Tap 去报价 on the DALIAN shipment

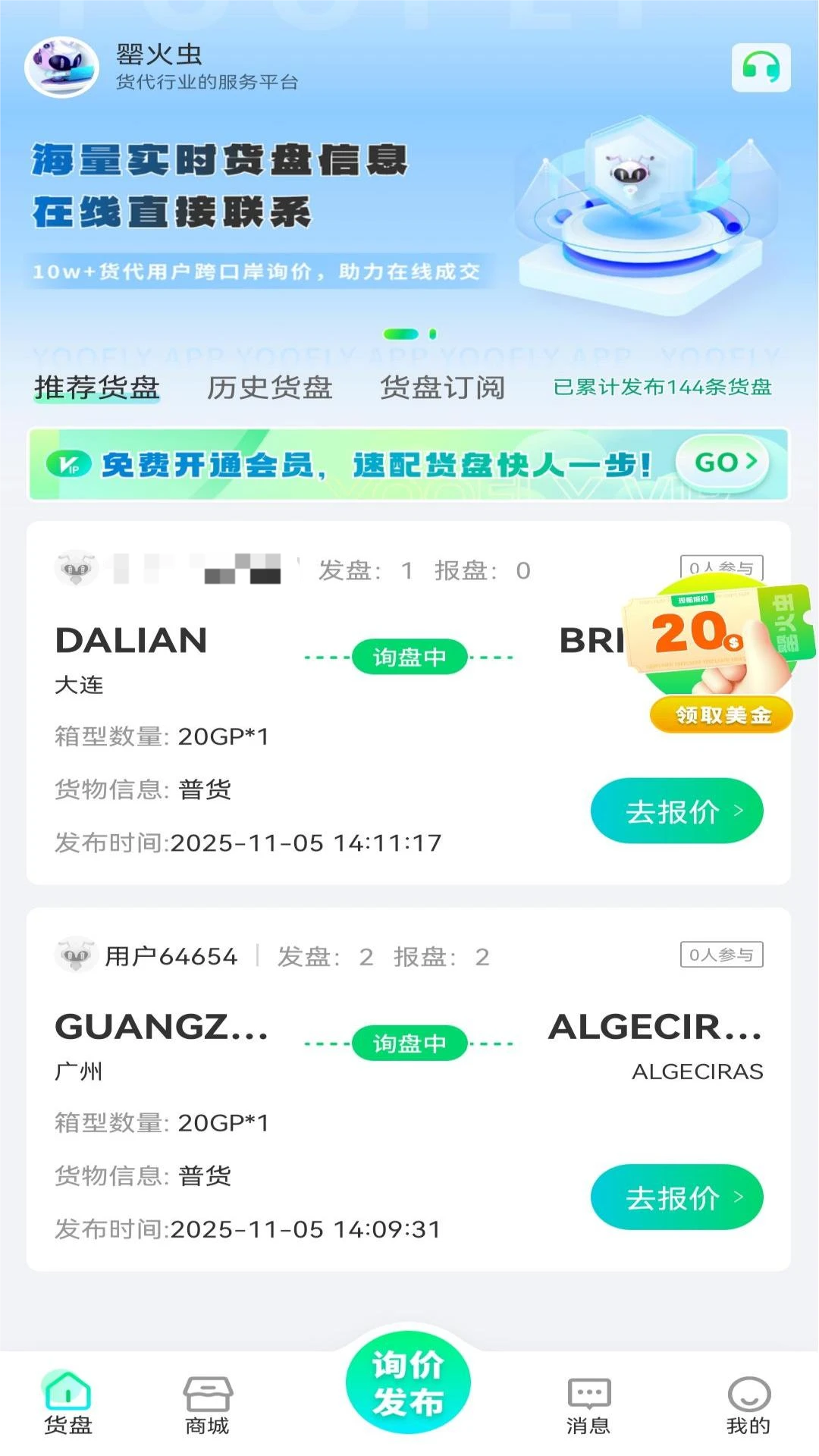pyautogui.click(x=676, y=811)
